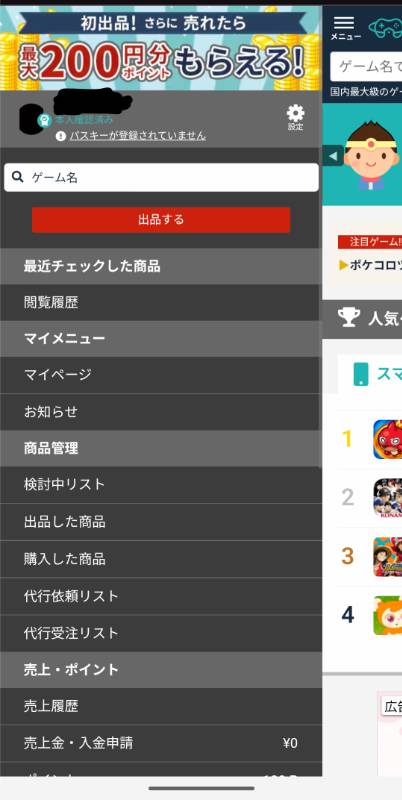Open お知らせ

point(161,412)
